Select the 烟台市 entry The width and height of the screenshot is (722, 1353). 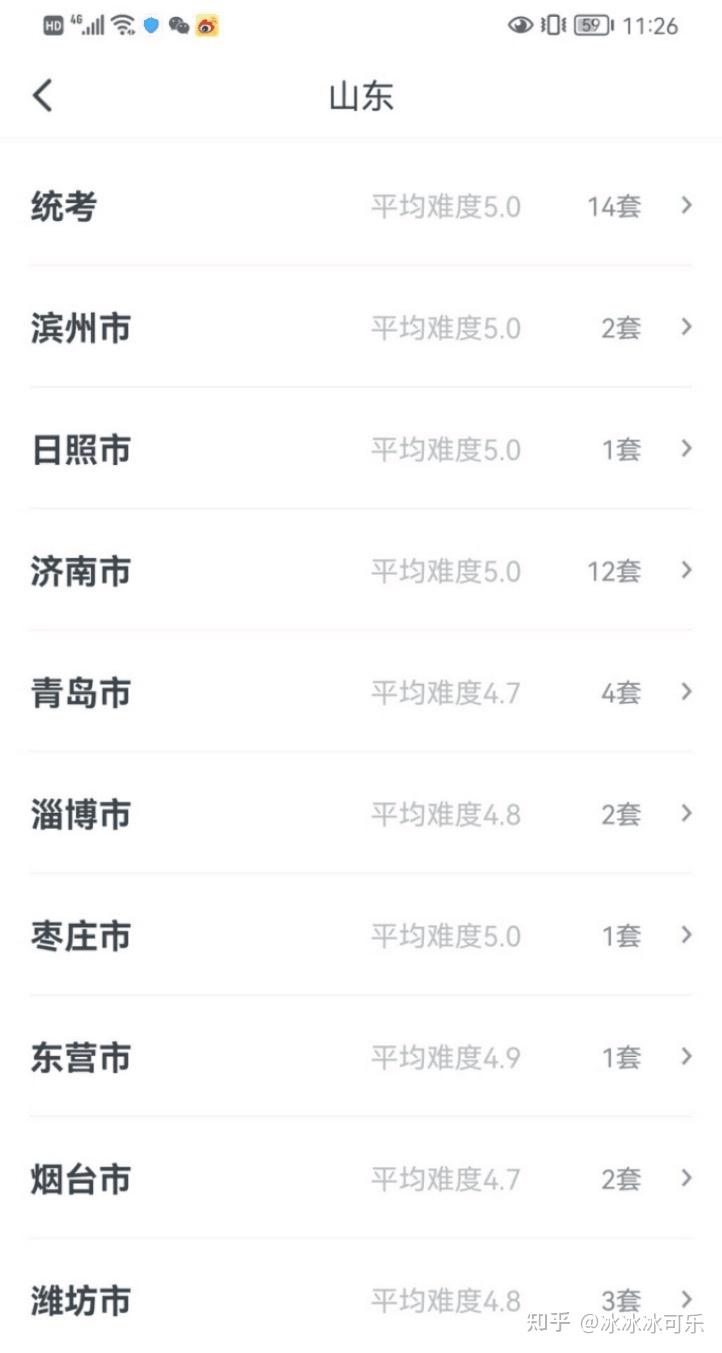click(360, 1179)
